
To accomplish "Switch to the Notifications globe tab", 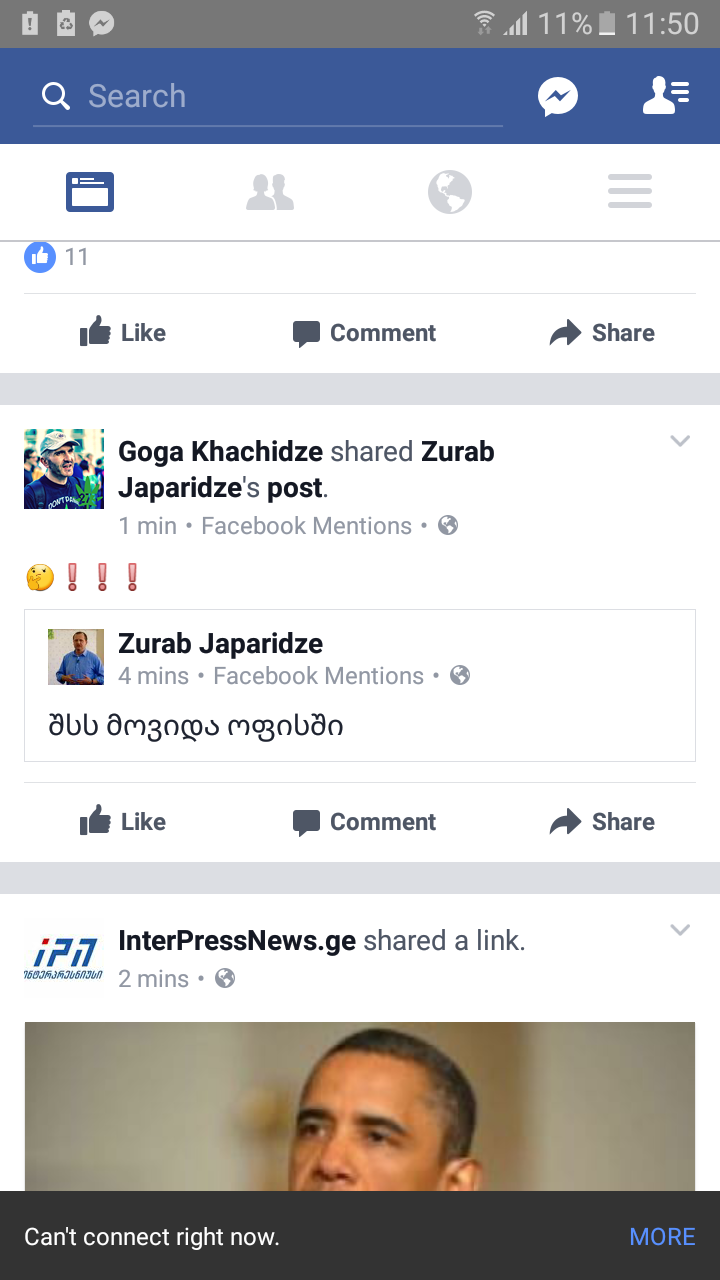I will pos(450,191).
